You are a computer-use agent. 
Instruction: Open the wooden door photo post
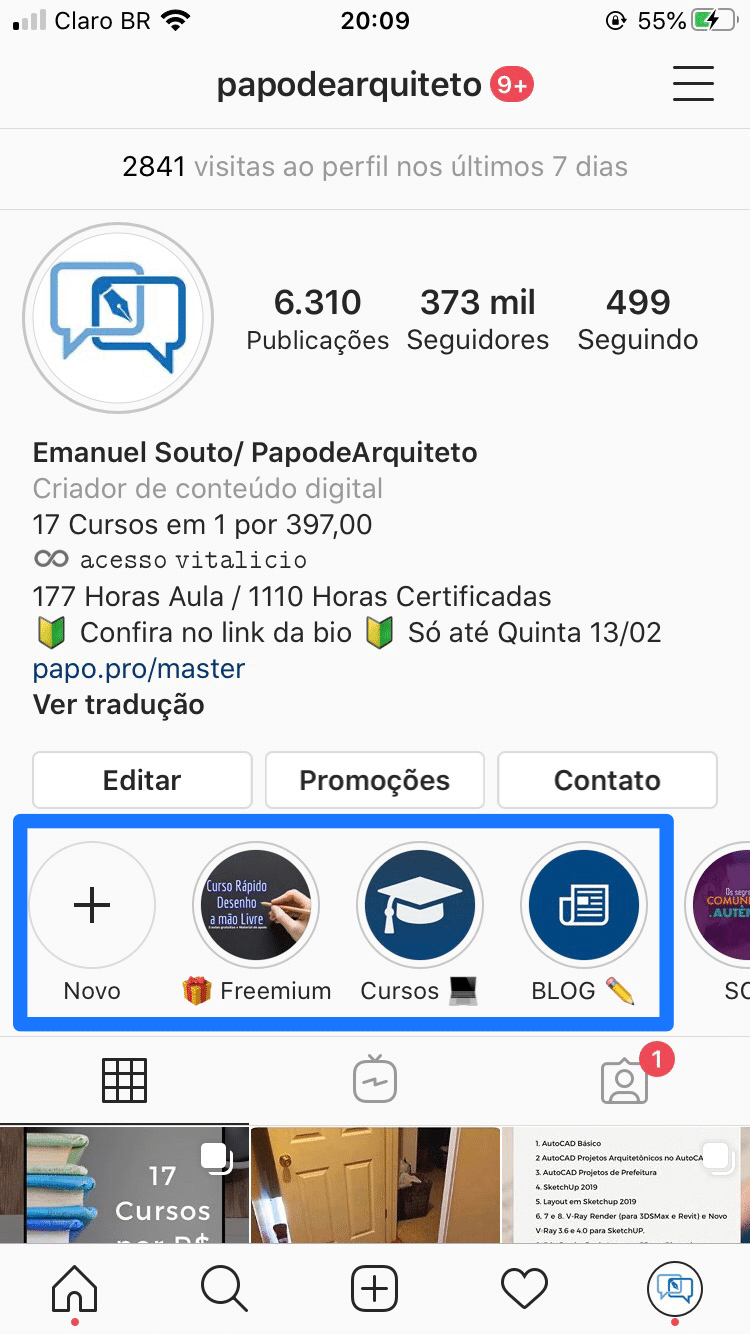click(375, 1185)
